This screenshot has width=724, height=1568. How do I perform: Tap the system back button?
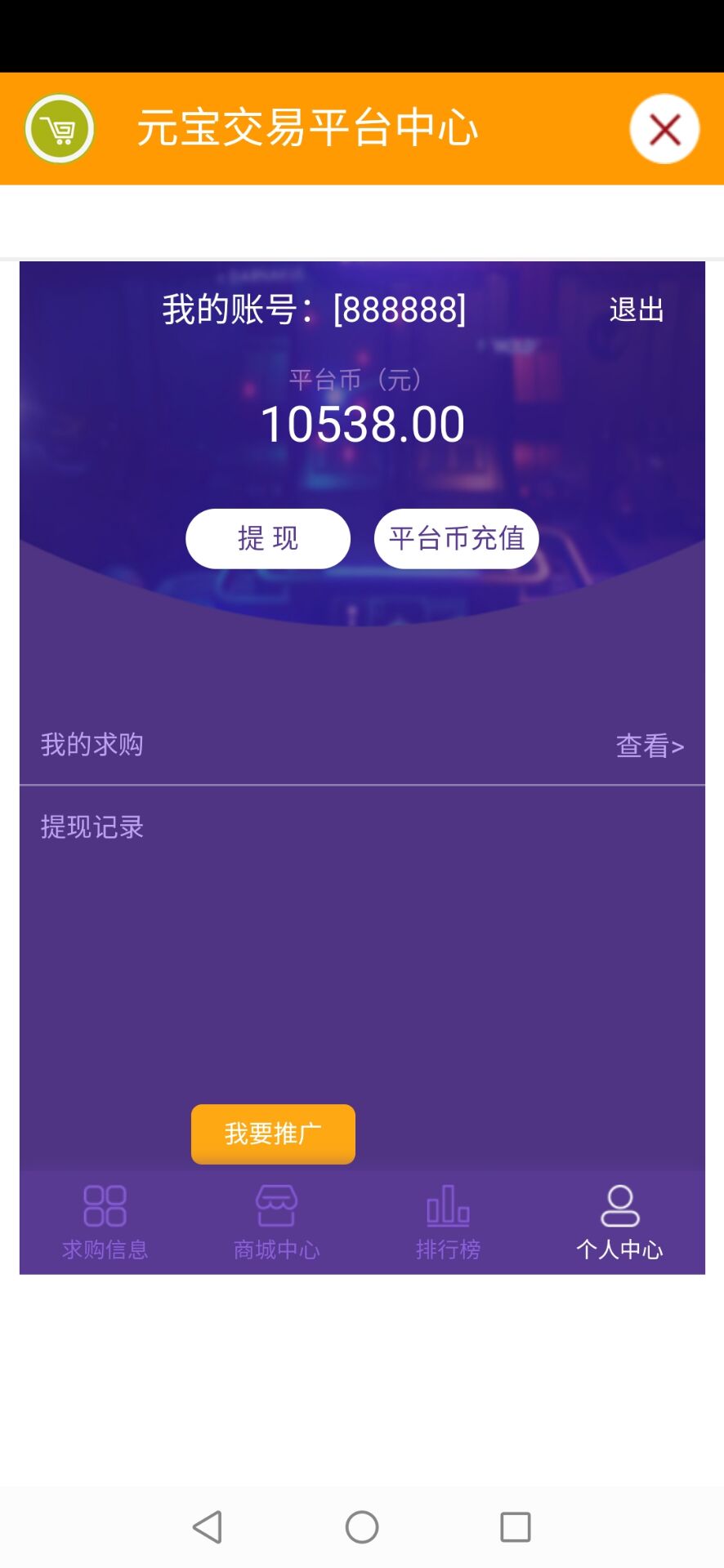[208, 1526]
